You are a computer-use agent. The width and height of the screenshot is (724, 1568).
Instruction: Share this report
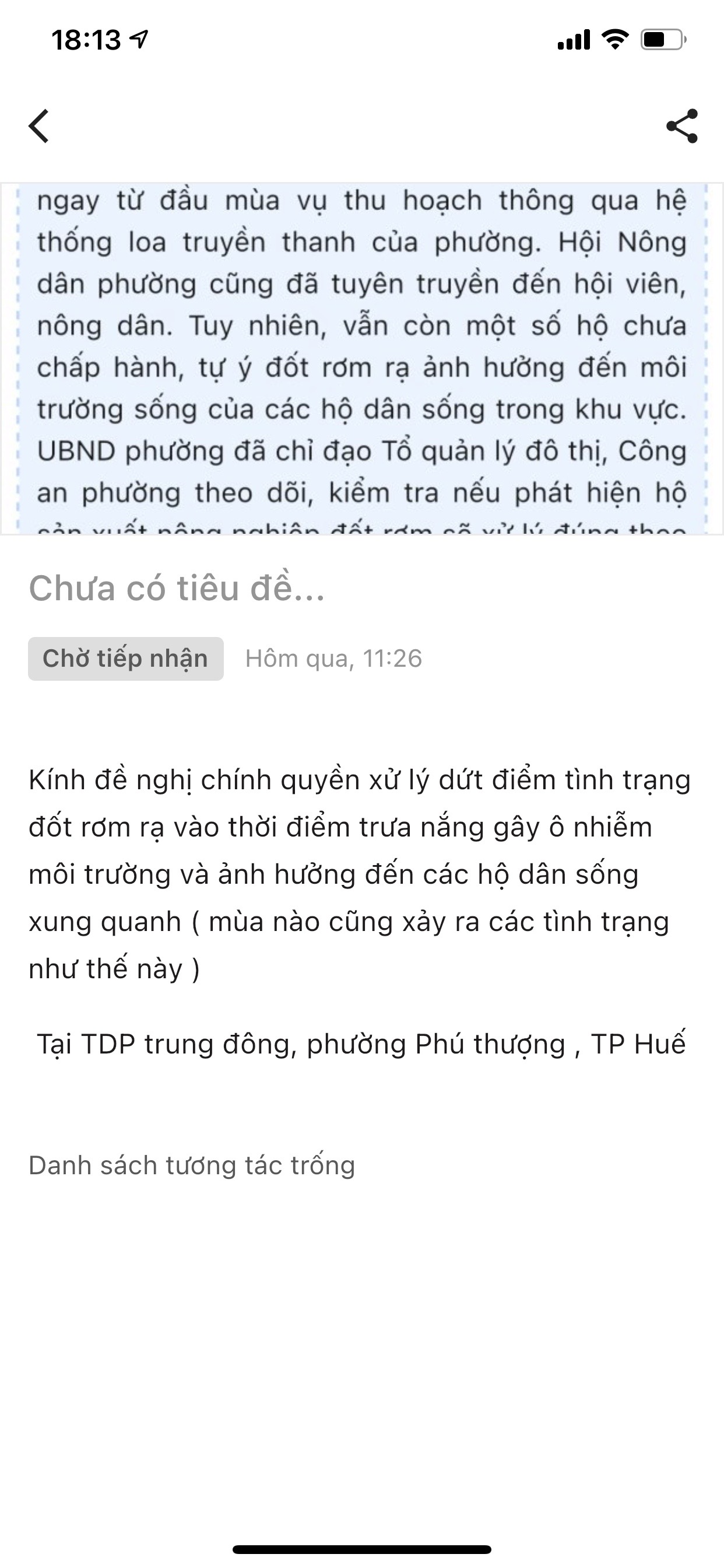pos(682,126)
